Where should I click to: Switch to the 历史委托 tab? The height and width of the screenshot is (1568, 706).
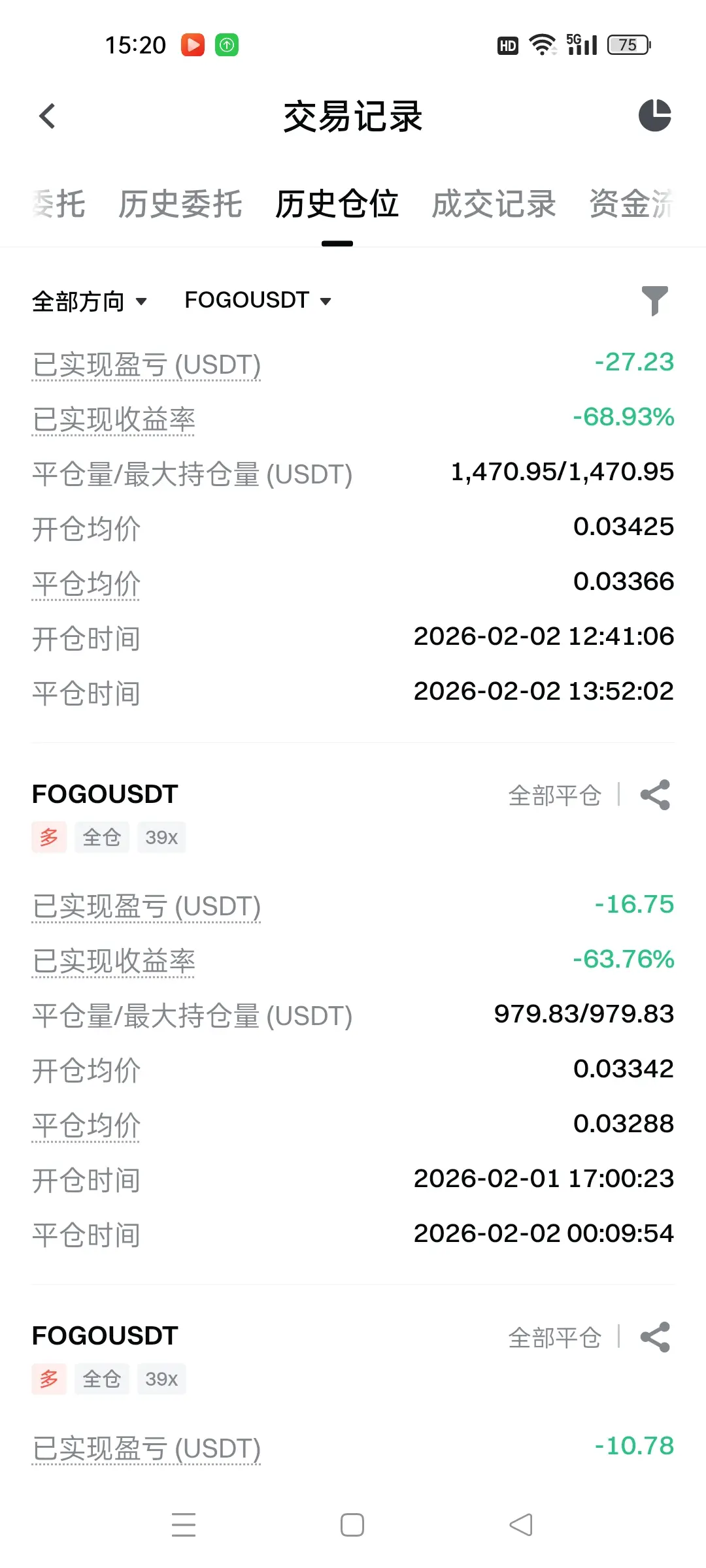(180, 204)
